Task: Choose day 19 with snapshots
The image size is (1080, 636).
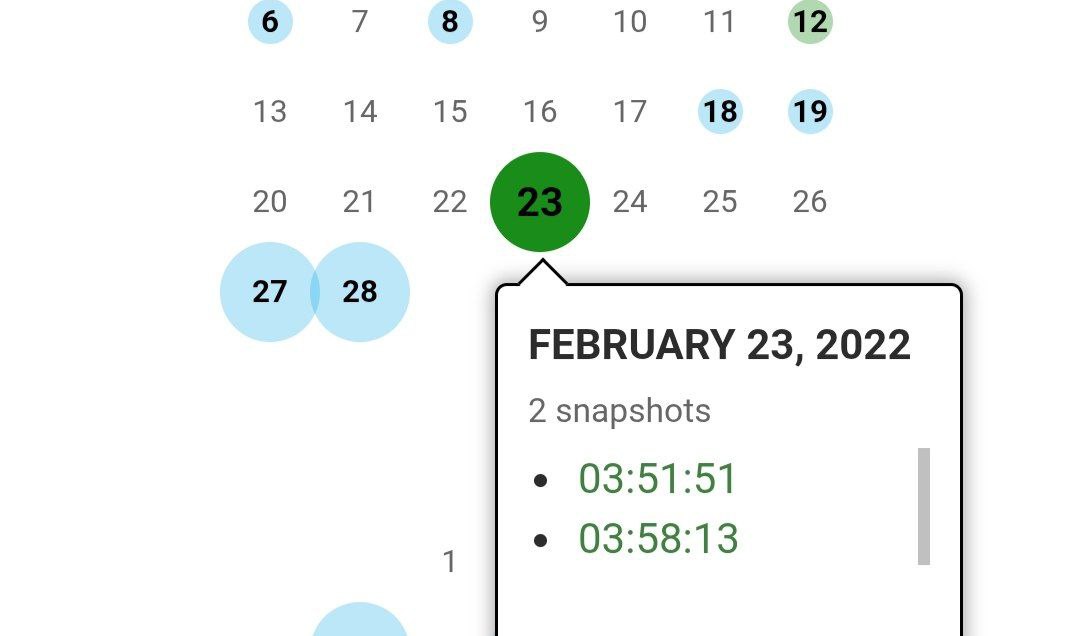Action: [x=810, y=111]
